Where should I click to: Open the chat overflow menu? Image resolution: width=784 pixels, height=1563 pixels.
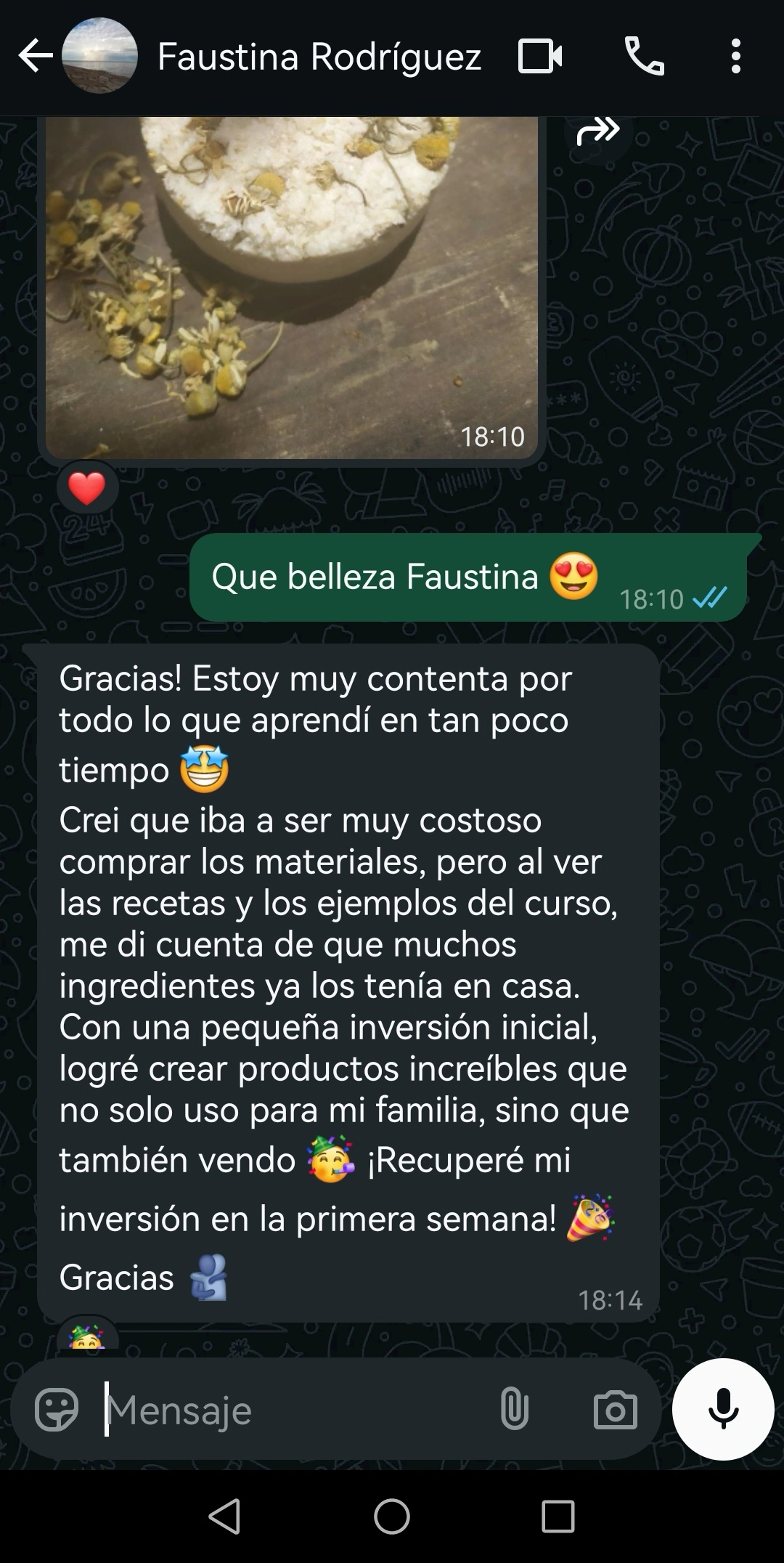(x=735, y=57)
